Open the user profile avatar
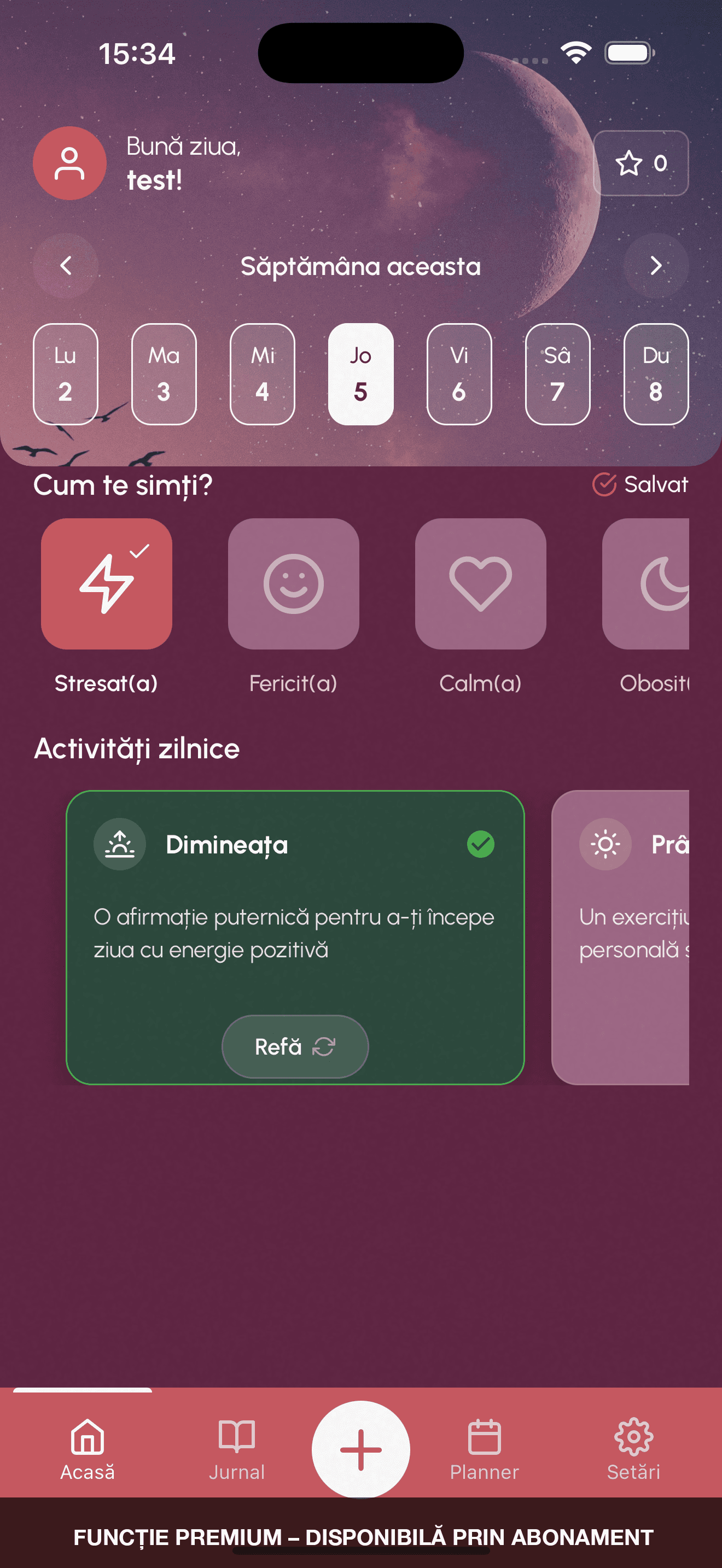Viewport: 722px width, 1568px height. (69, 163)
